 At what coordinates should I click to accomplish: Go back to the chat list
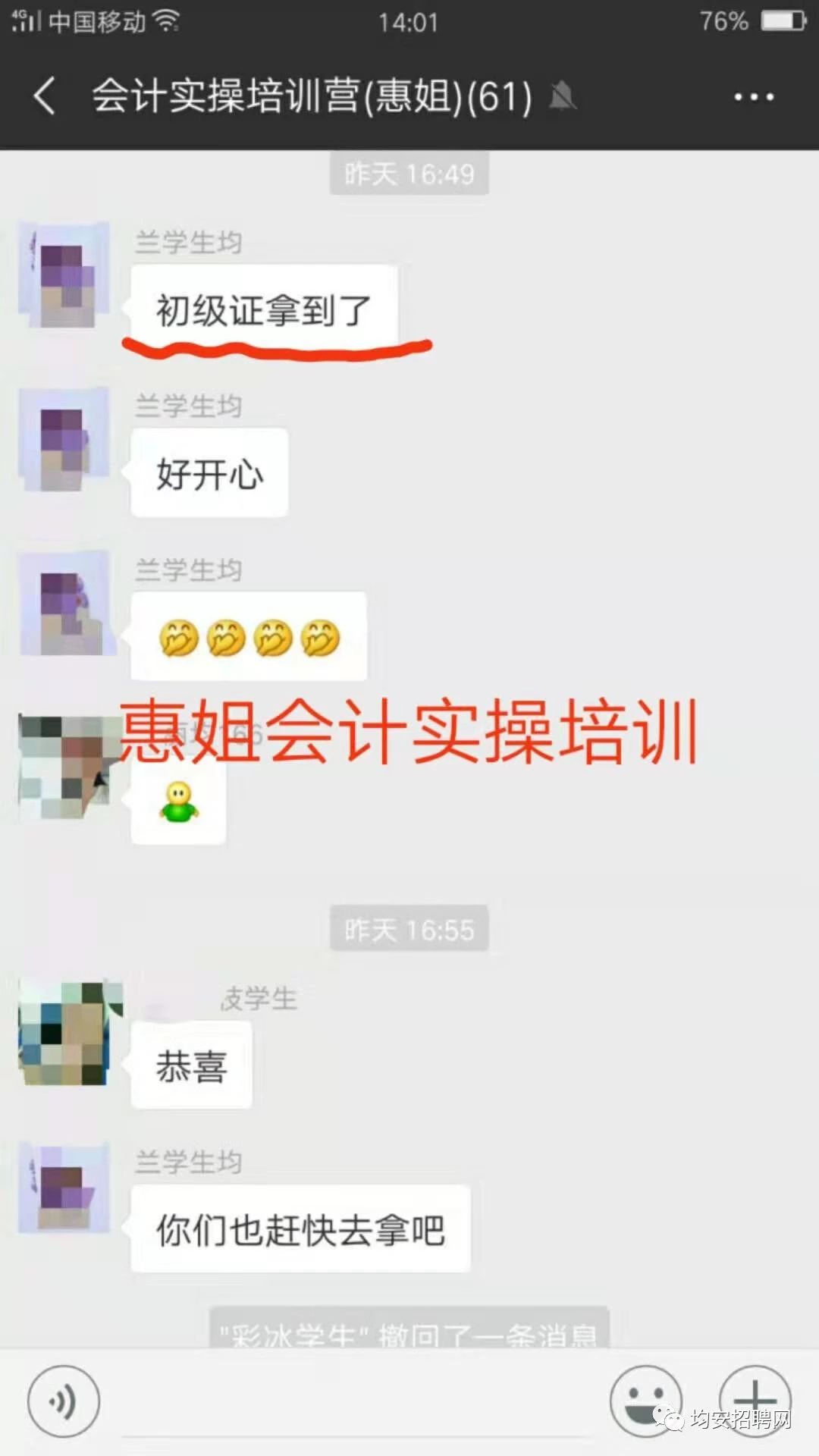[44, 96]
